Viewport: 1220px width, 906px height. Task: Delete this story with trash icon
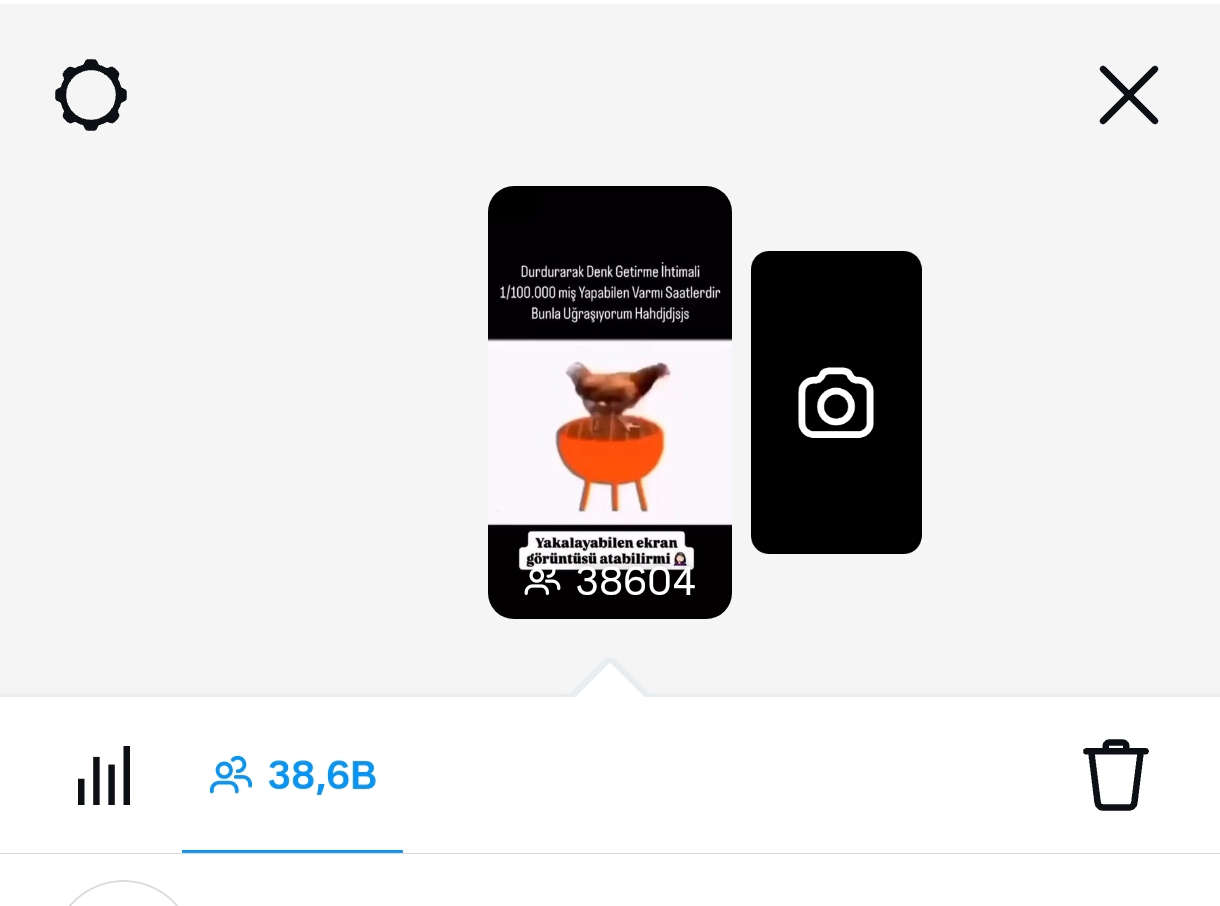point(1115,775)
